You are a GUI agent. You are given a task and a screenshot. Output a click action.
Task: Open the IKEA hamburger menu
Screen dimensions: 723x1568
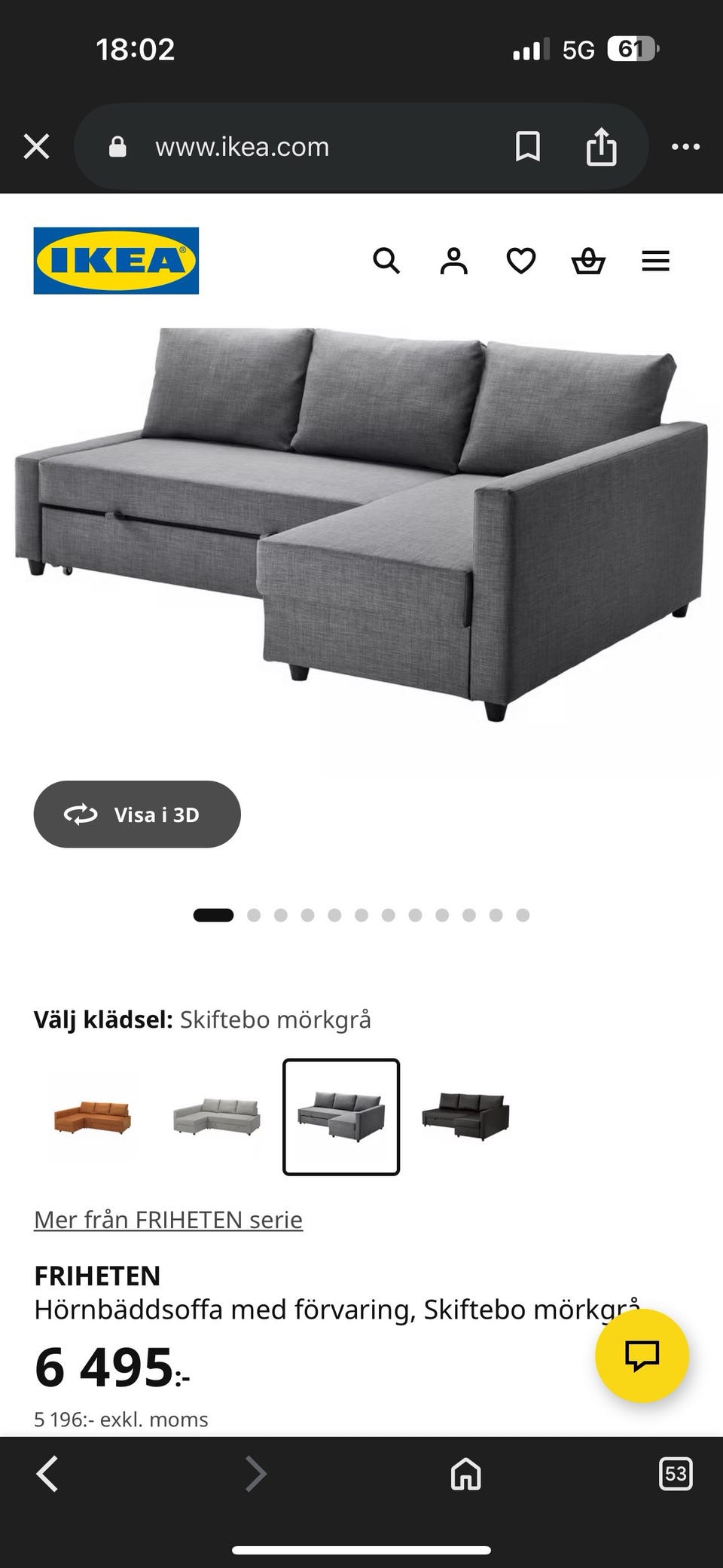655,261
